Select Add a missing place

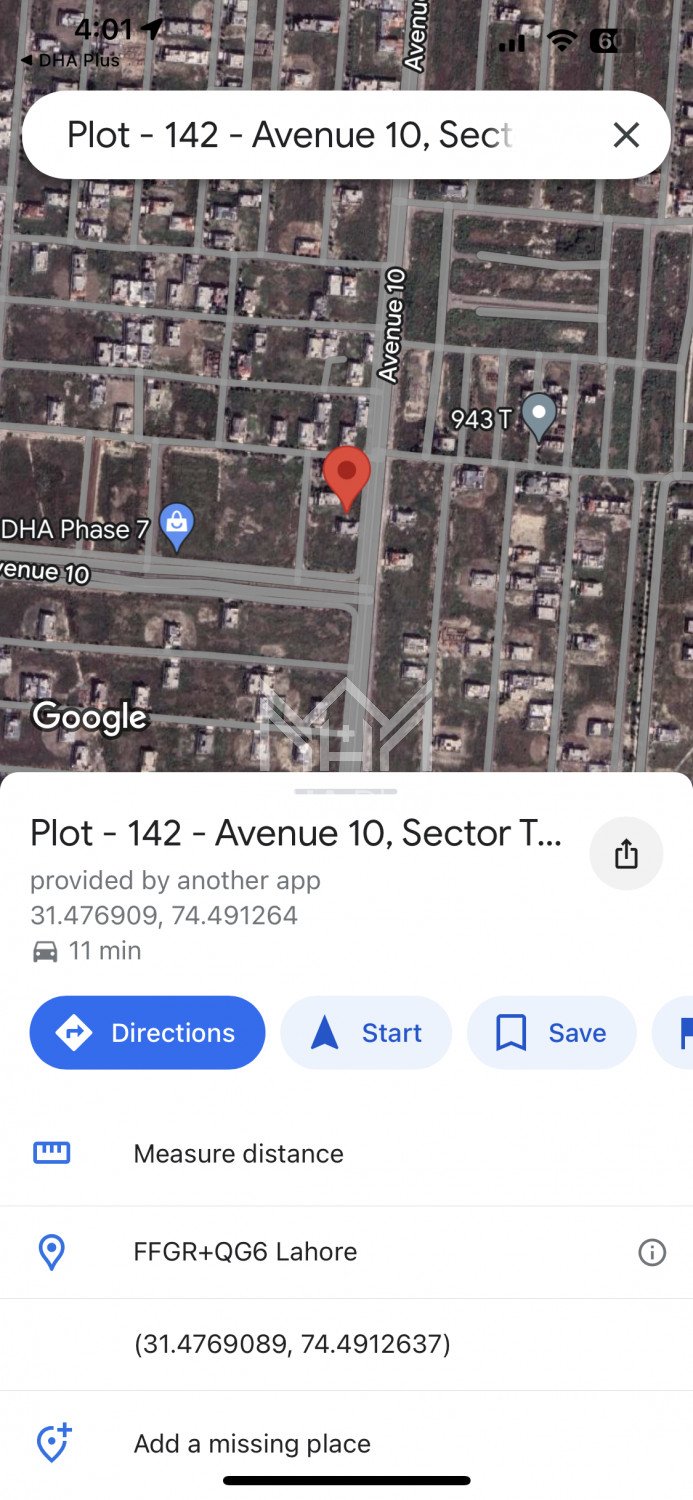click(252, 1444)
